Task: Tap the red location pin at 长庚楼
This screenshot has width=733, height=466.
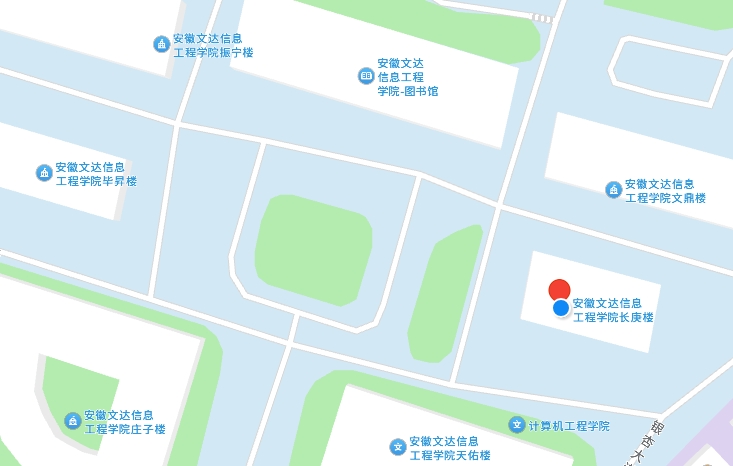Action: point(559,291)
